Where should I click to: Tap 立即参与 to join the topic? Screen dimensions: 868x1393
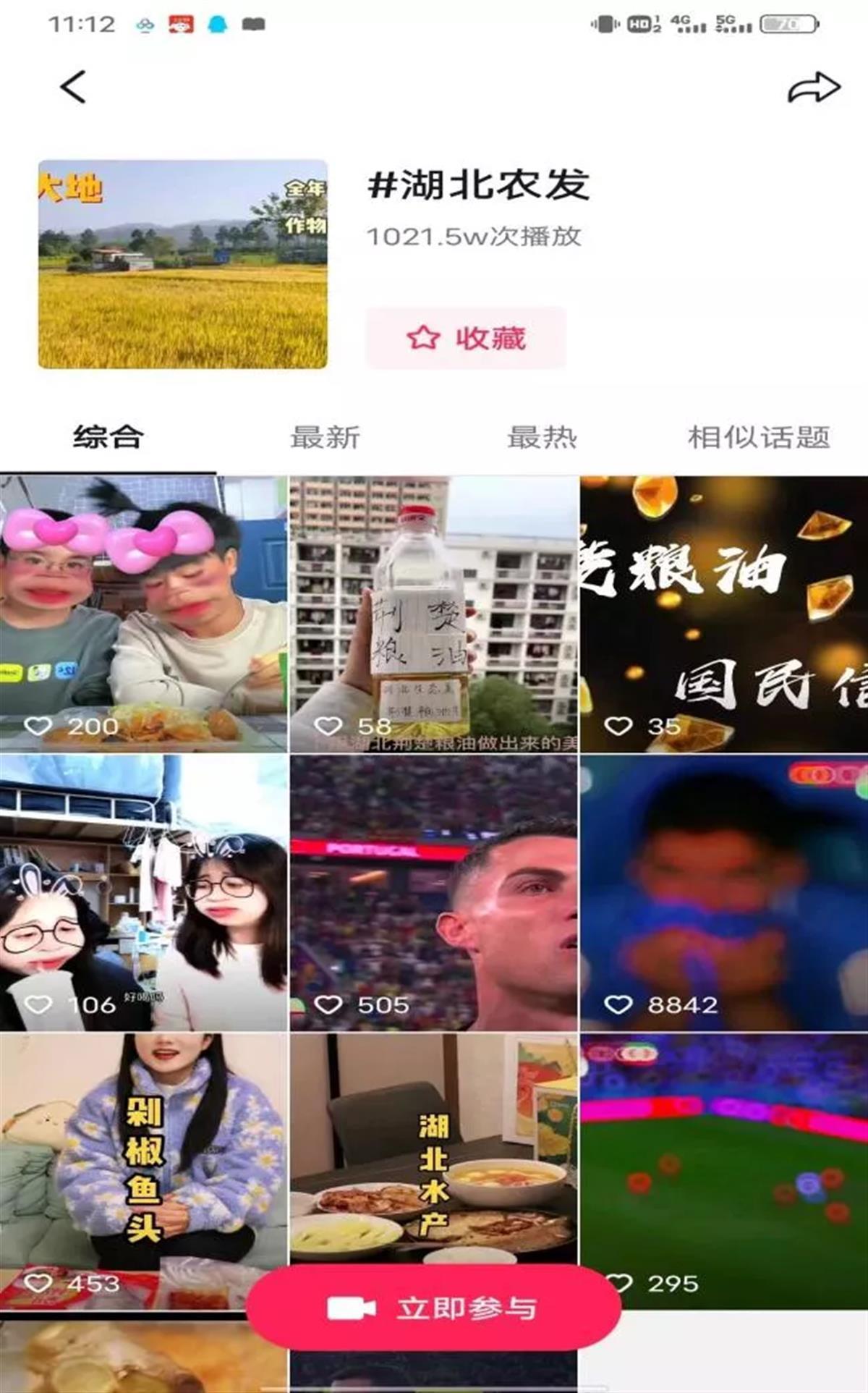[433, 1308]
